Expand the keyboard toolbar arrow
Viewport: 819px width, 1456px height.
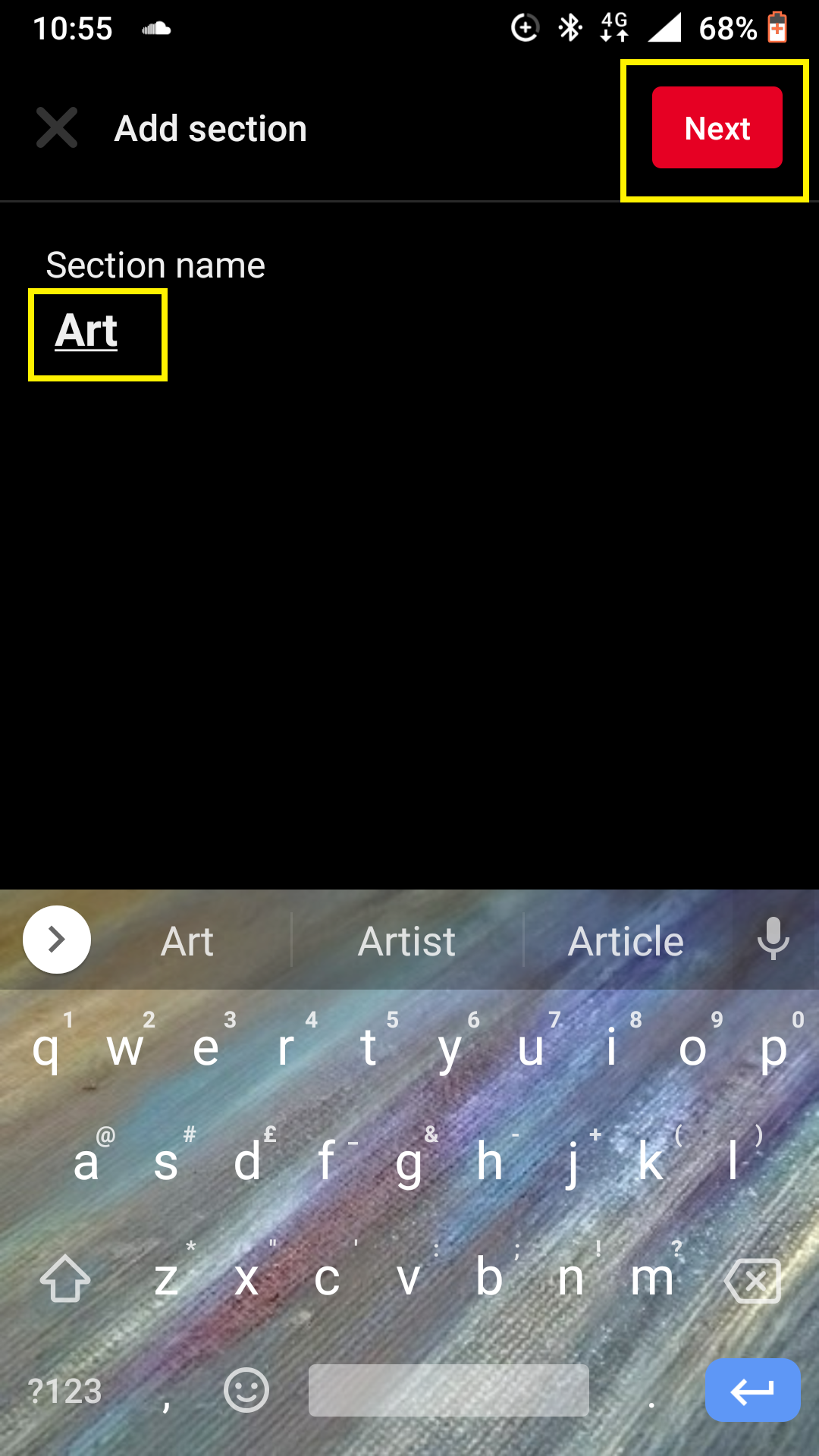pyautogui.click(x=57, y=940)
